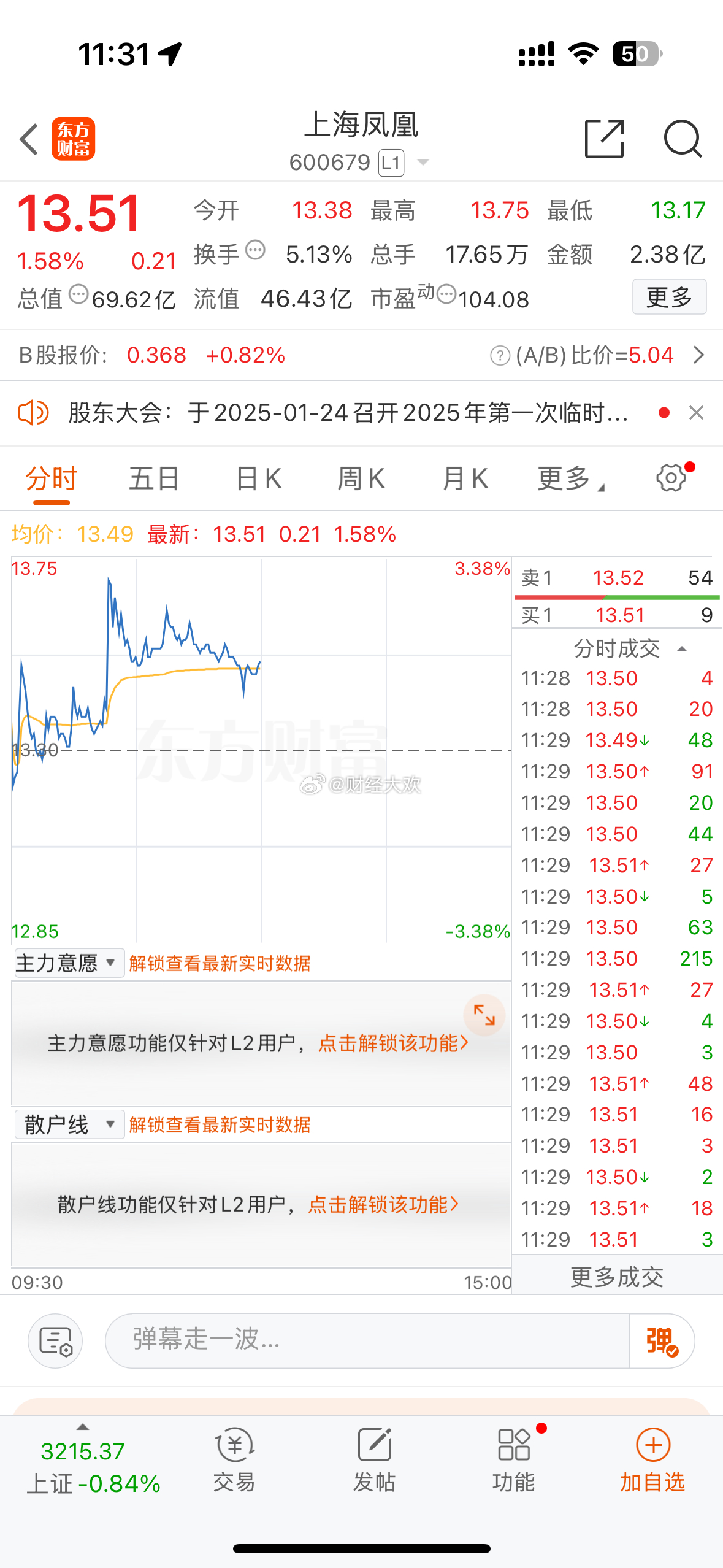The image size is (723, 1568).
Task: View 更多成交 trade records
Action: 617,1277
